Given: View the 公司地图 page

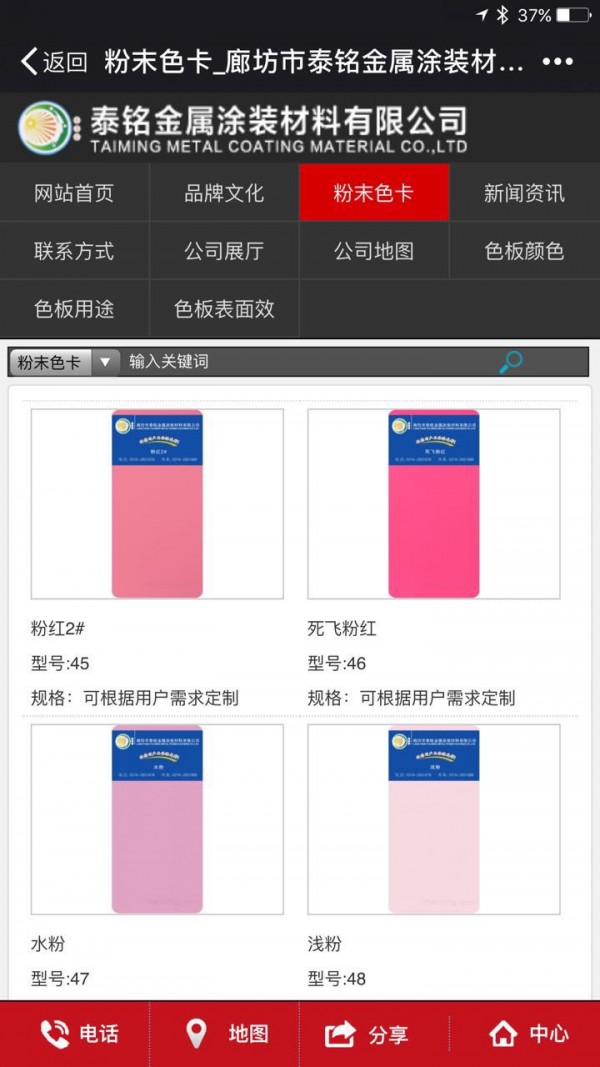Looking at the screenshot, I should click(374, 251).
